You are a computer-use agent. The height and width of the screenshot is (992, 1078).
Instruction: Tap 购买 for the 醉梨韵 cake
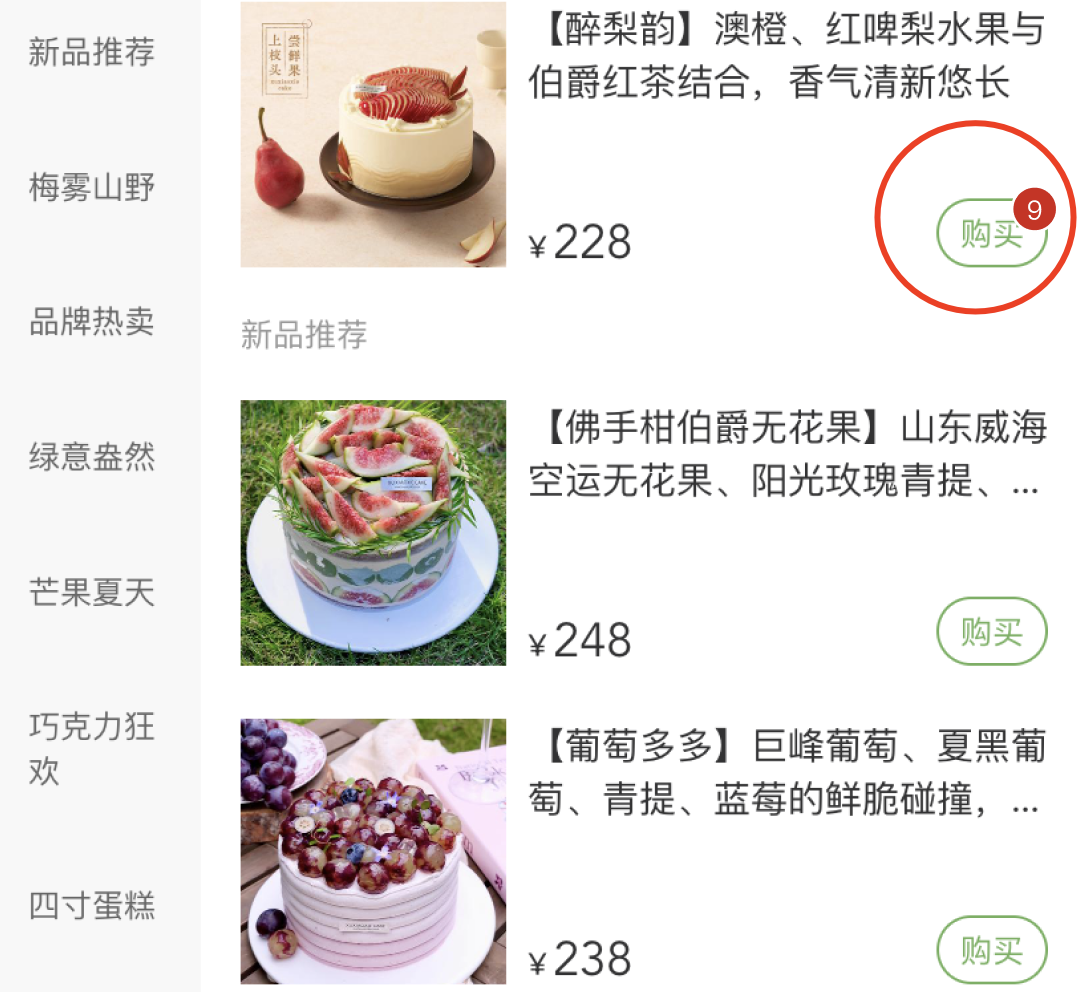990,234
